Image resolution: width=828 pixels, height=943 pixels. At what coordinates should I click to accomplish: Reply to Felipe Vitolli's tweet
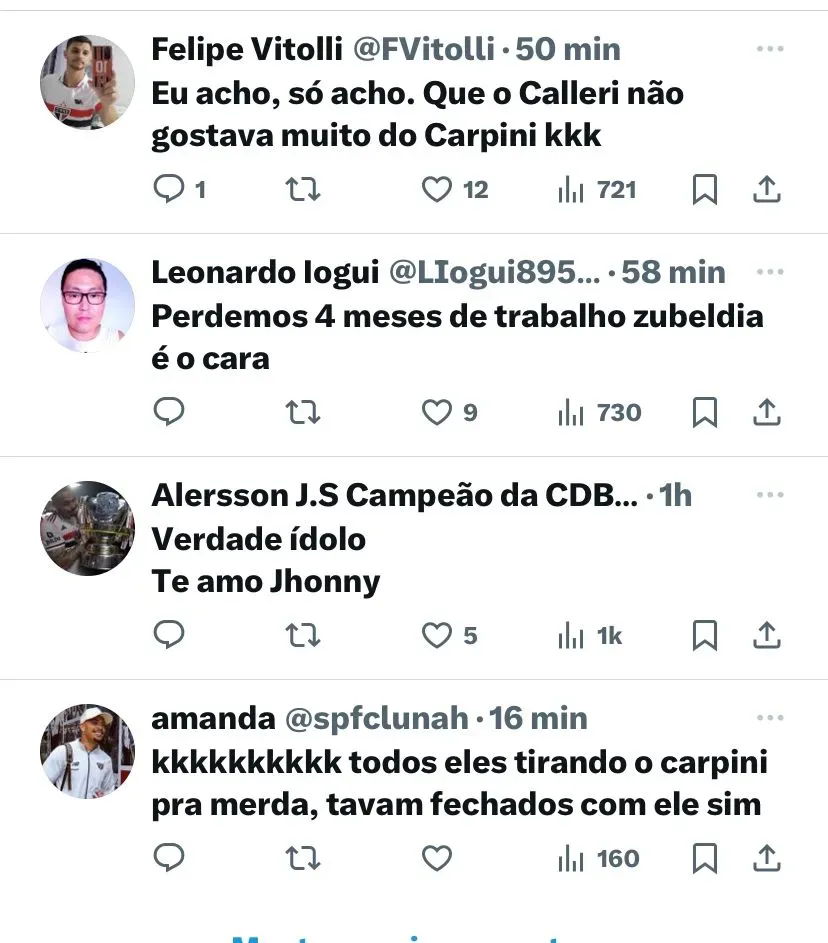170,189
